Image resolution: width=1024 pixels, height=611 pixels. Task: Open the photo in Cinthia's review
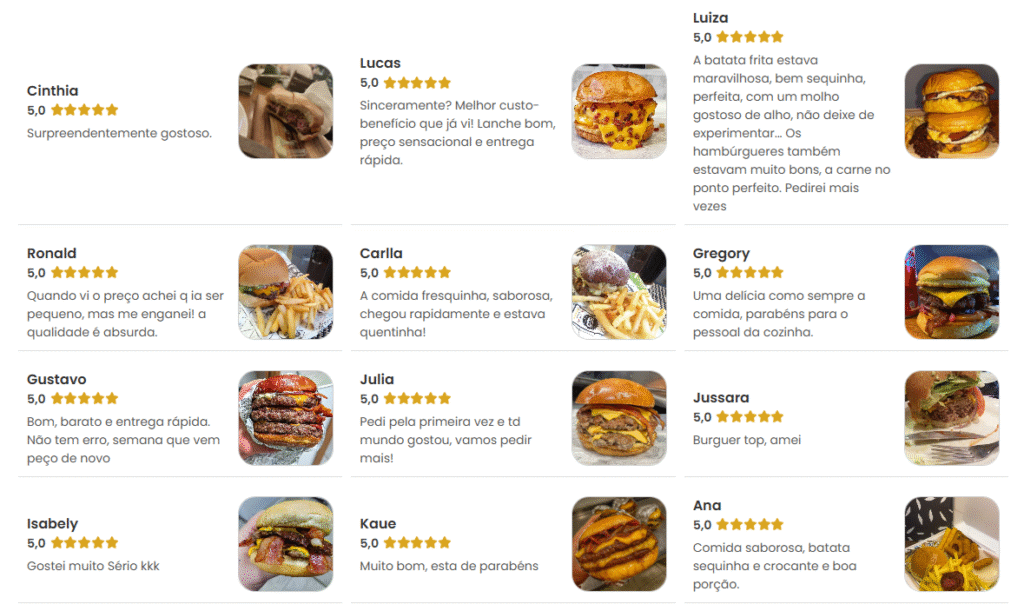[x=285, y=111]
